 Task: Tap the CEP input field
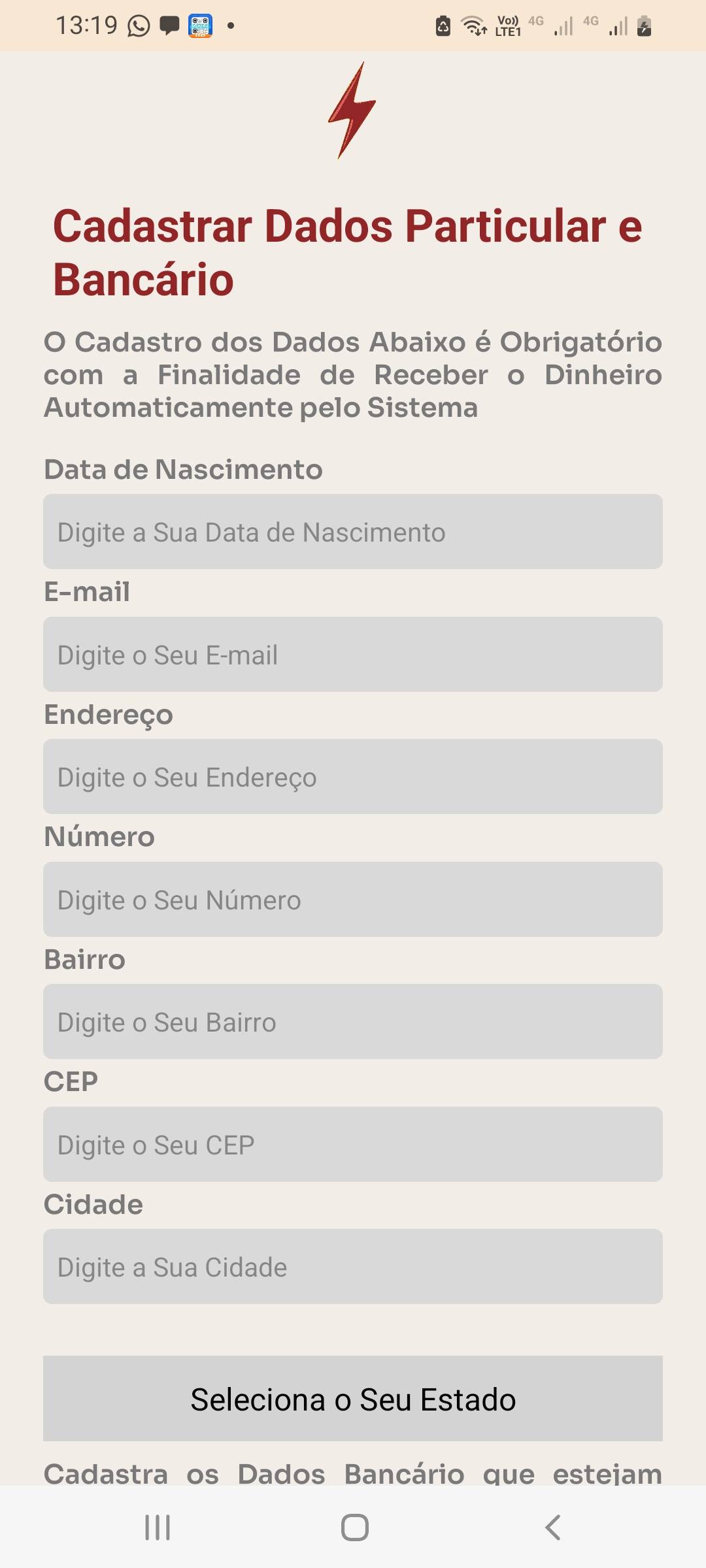pos(353,1145)
